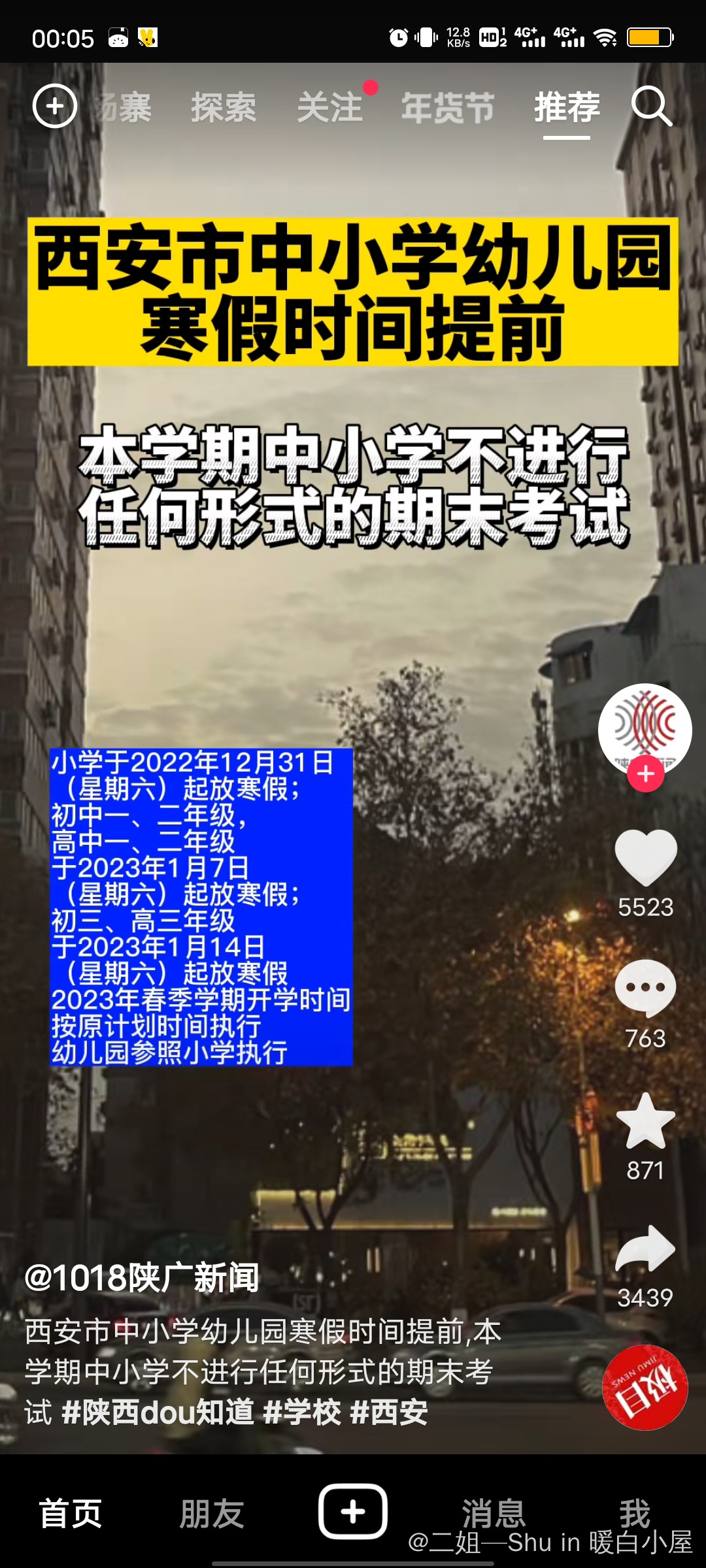Open the 年货节 tab
Image resolution: width=706 pixels, height=1568 pixels.
coord(448,107)
